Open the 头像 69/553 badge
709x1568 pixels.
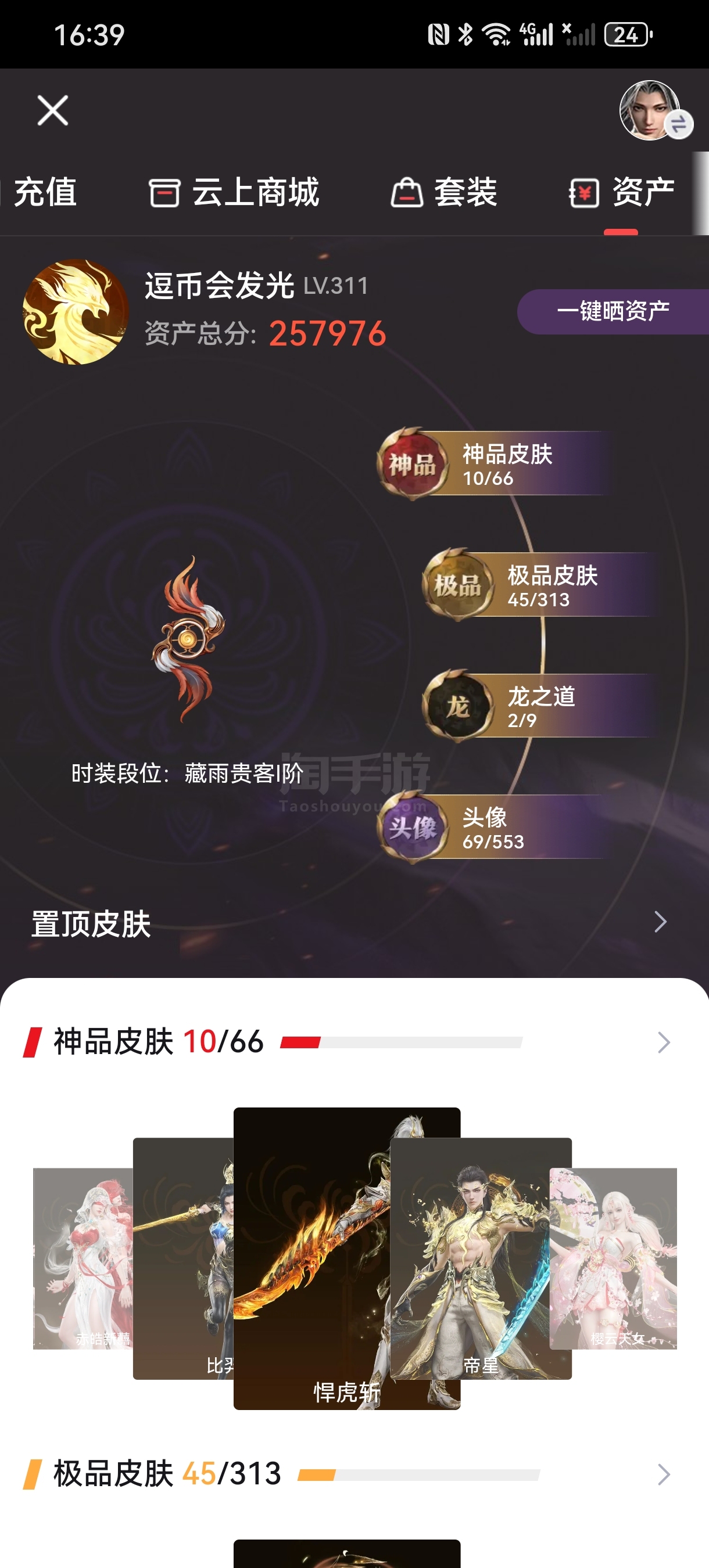click(495, 827)
